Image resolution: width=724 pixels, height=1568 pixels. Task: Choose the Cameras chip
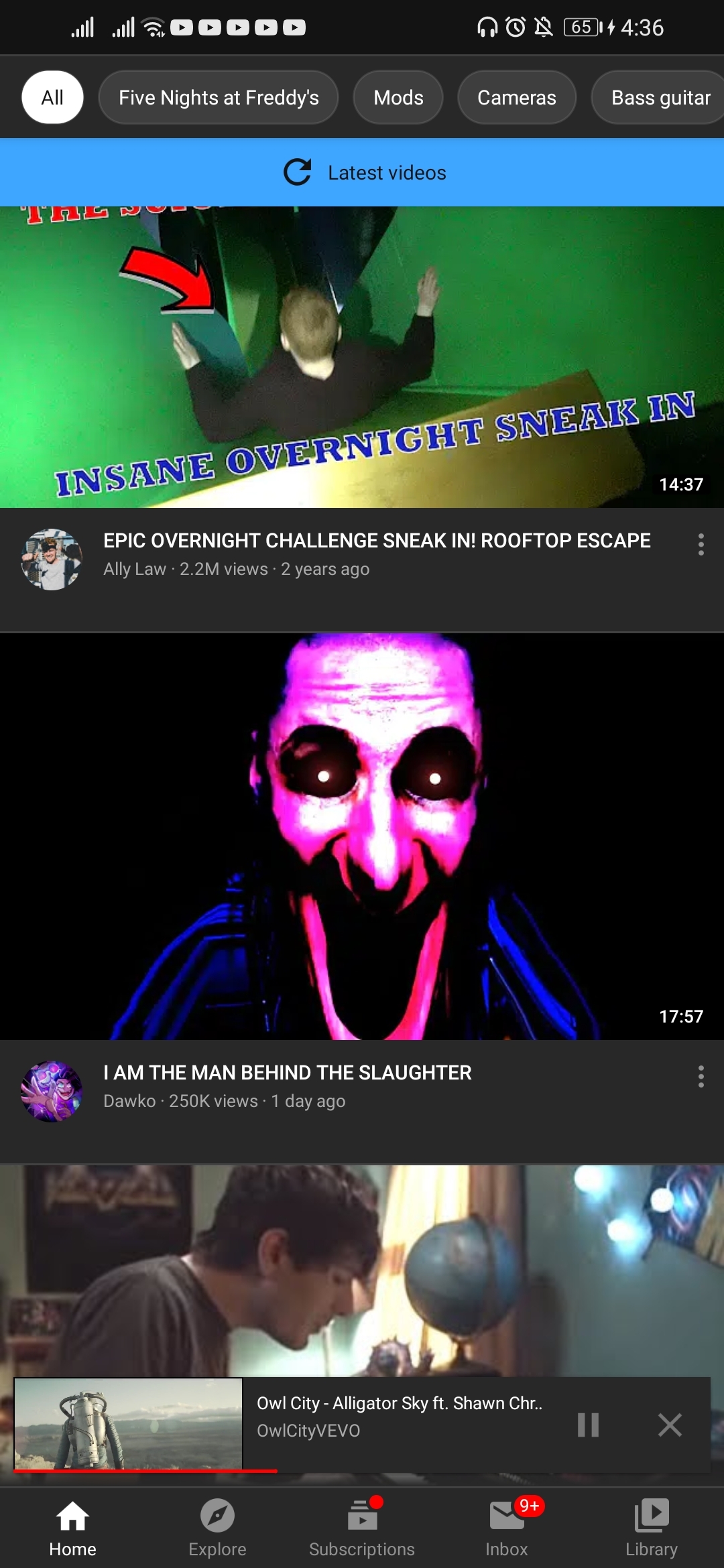pyautogui.click(x=517, y=97)
